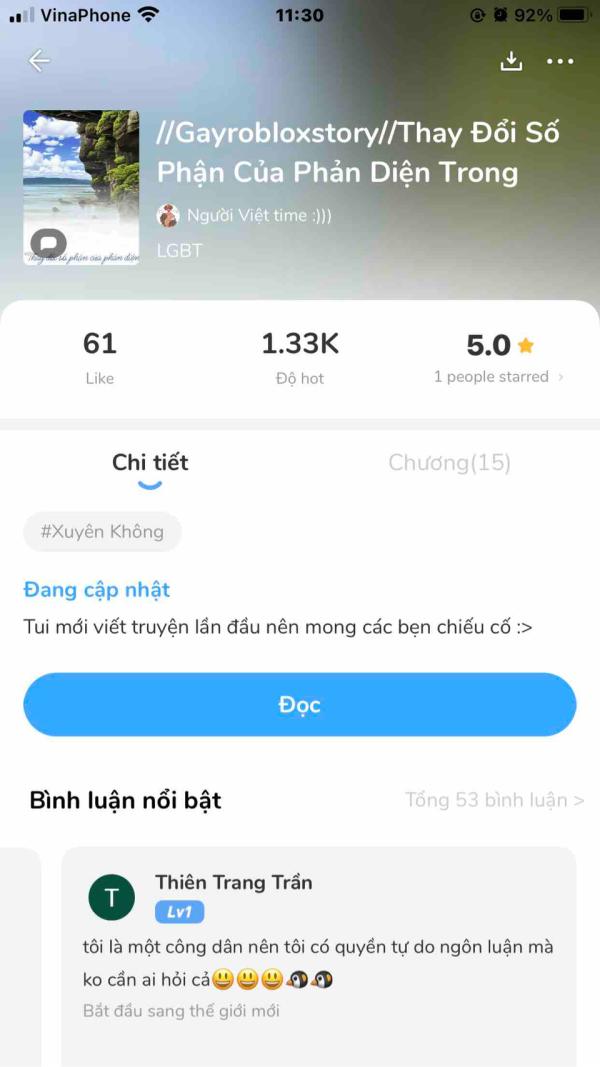
Task: Go back using the top-left arrow
Action: coord(39,61)
